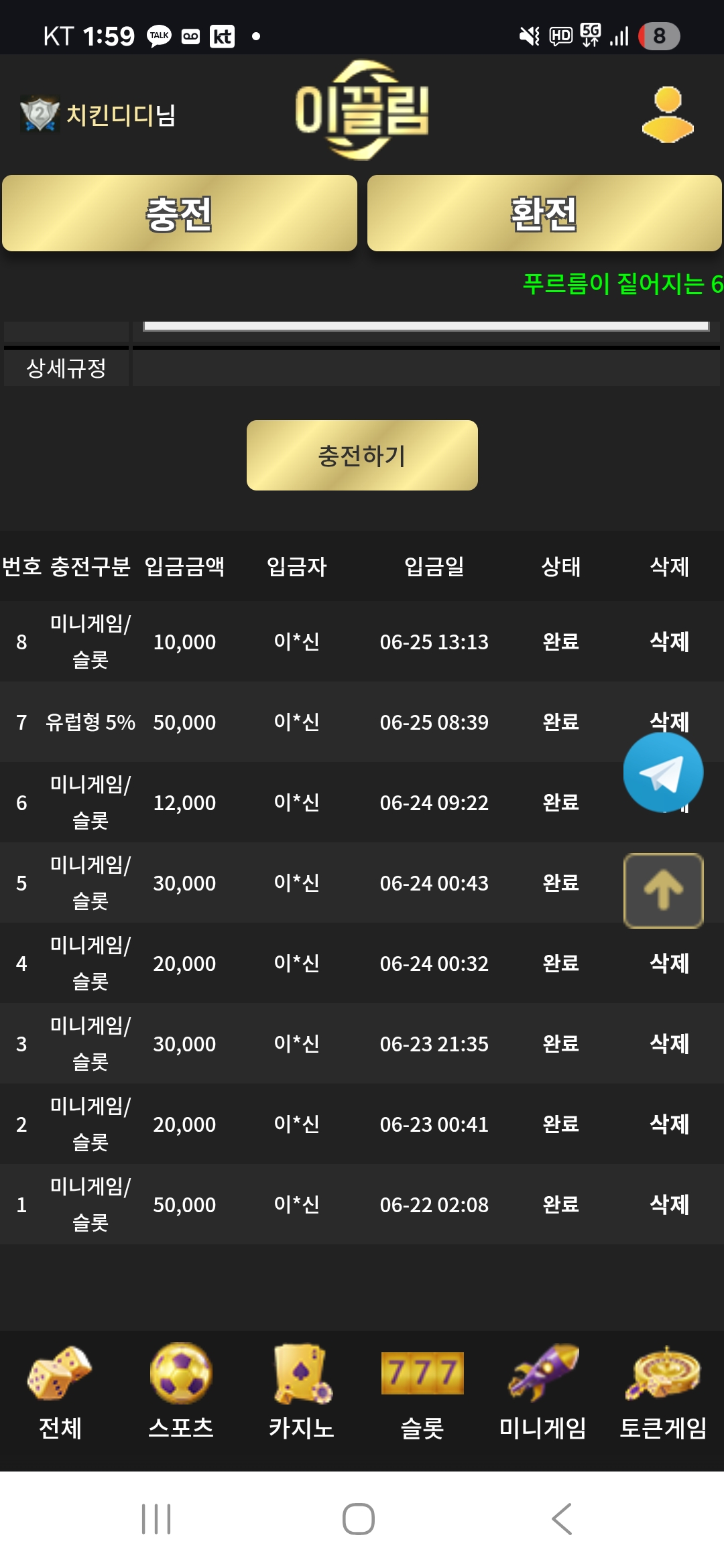Tap the up arrow button
Screen dimensions: 724x1568
pyautogui.click(x=663, y=890)
